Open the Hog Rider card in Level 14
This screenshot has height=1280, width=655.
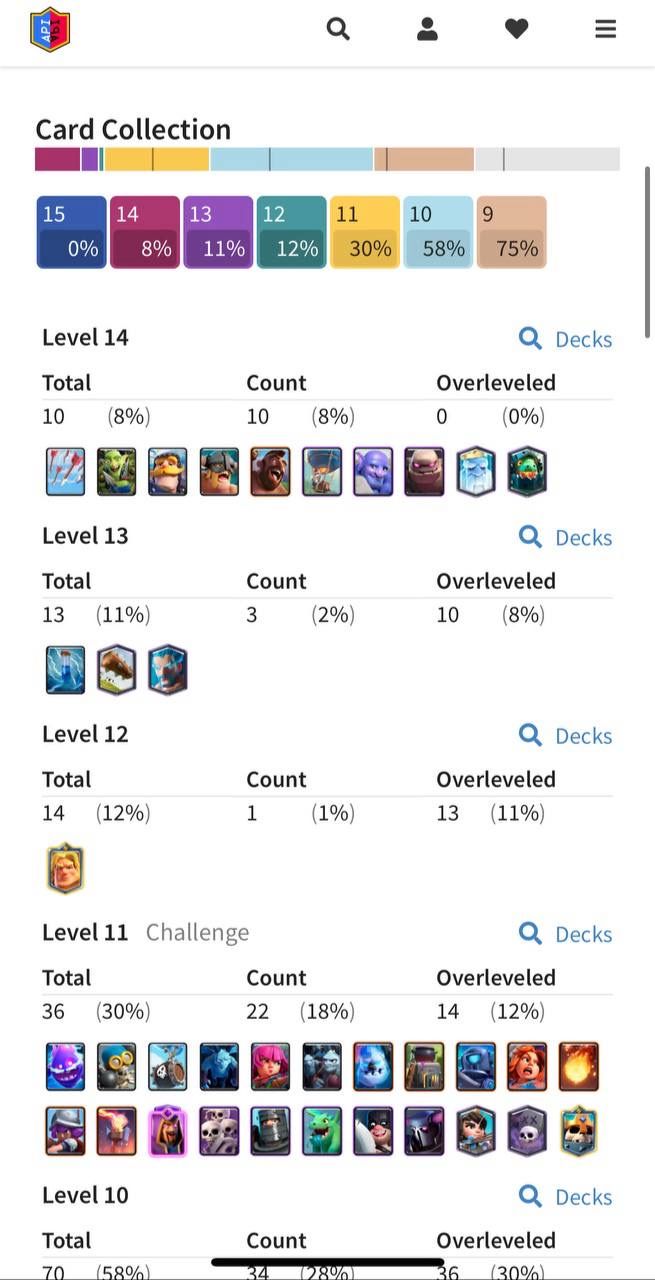click(x=270, y=471)
